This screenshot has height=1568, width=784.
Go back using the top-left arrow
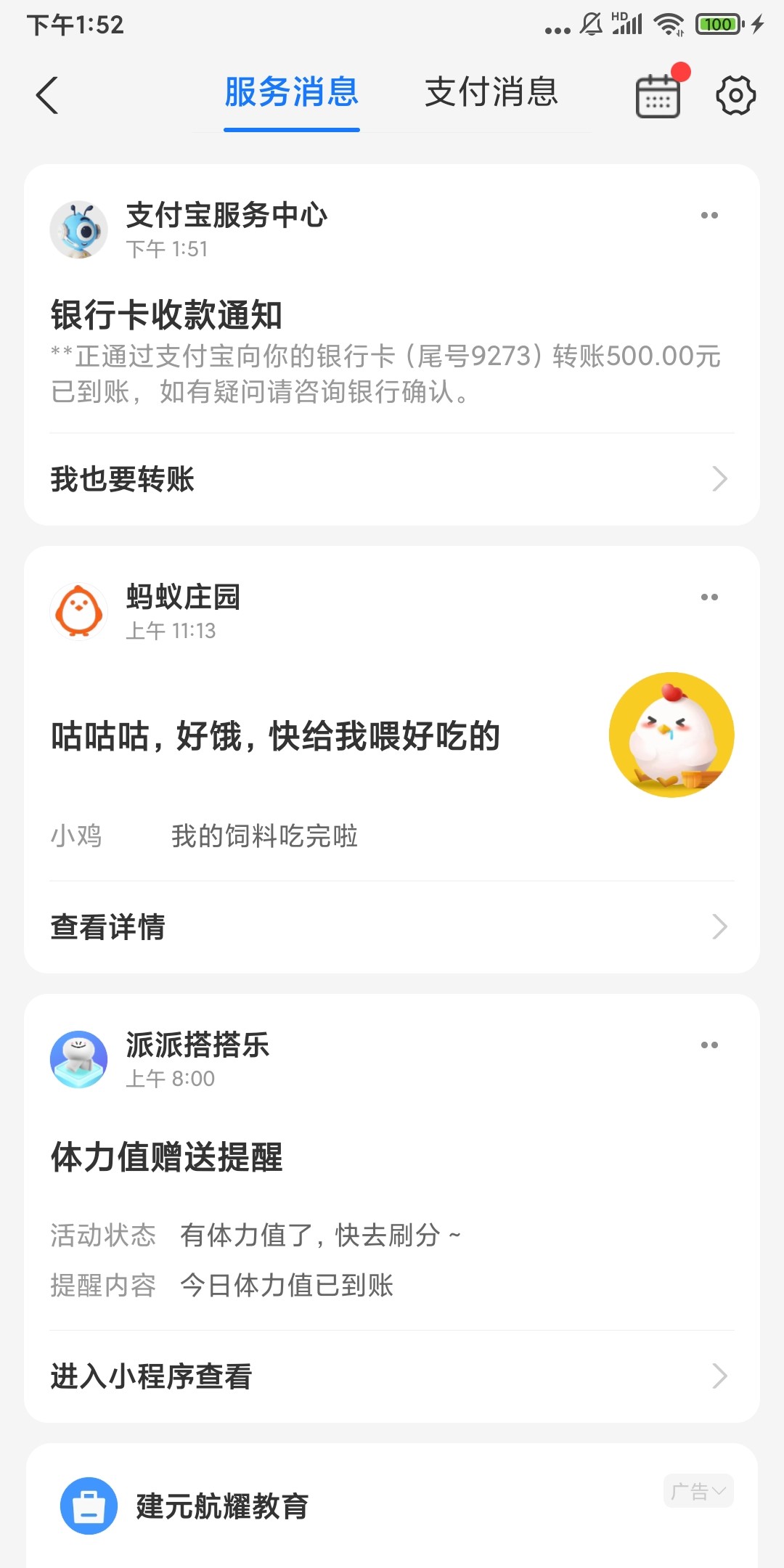(x=47, y=95)
